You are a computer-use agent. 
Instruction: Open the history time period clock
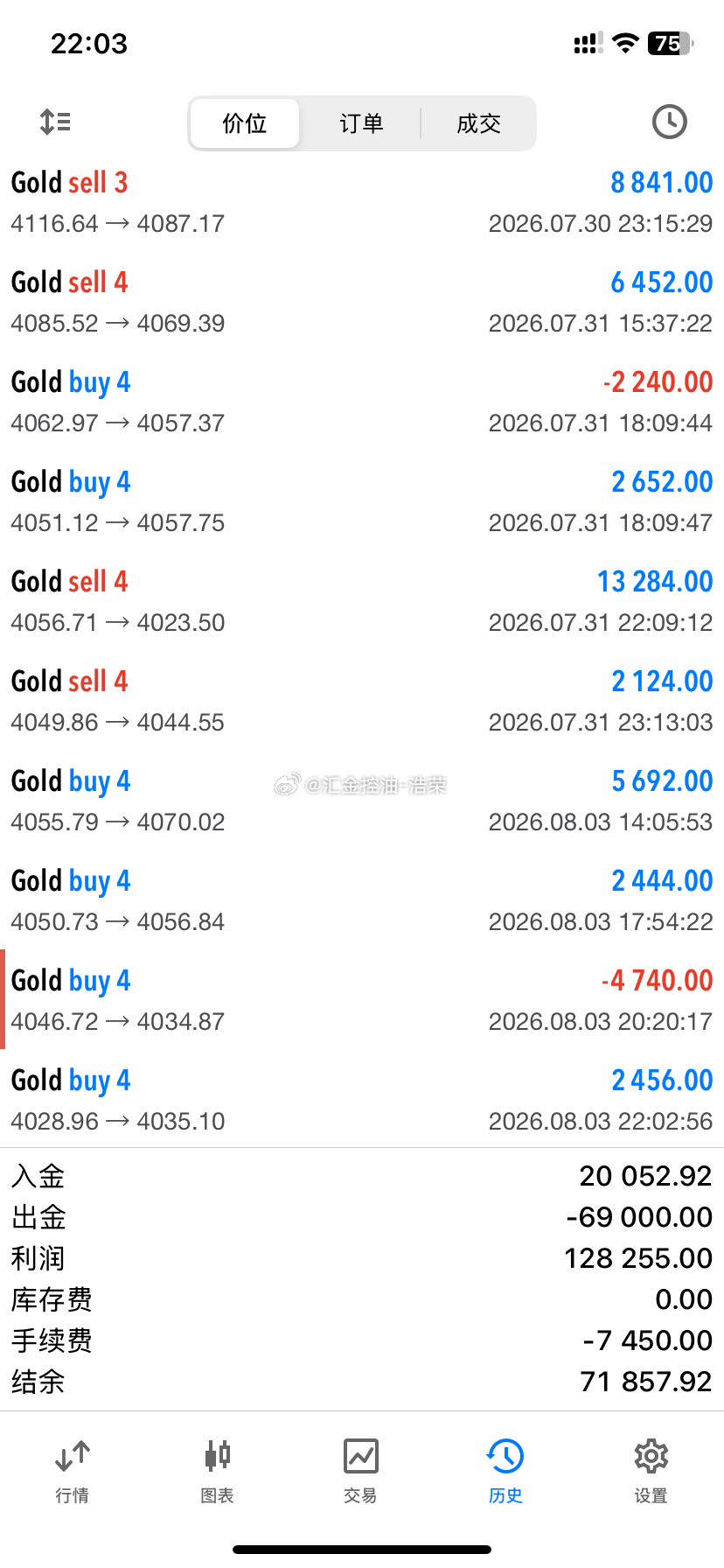click(x=669, y=122)
